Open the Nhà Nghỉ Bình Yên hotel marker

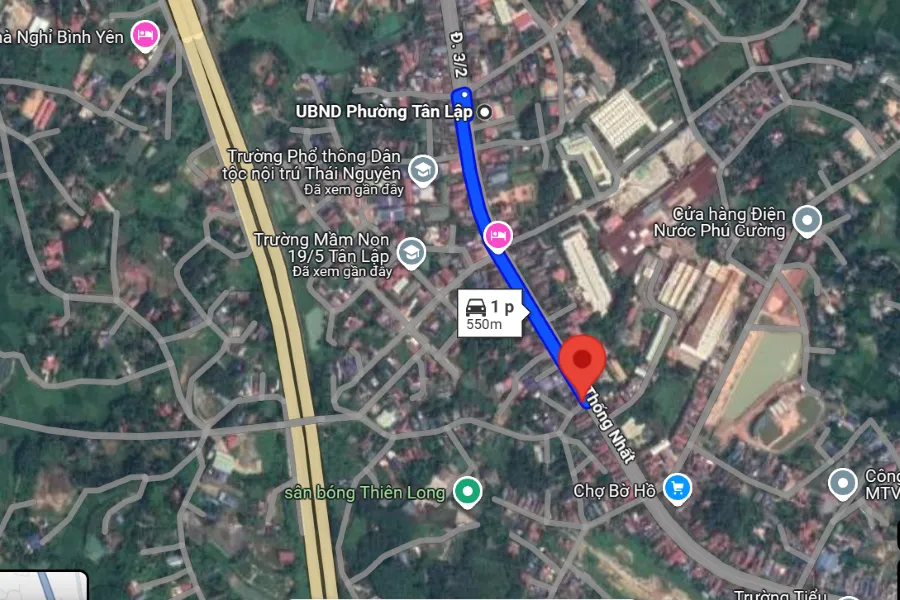tap(146, 34)
